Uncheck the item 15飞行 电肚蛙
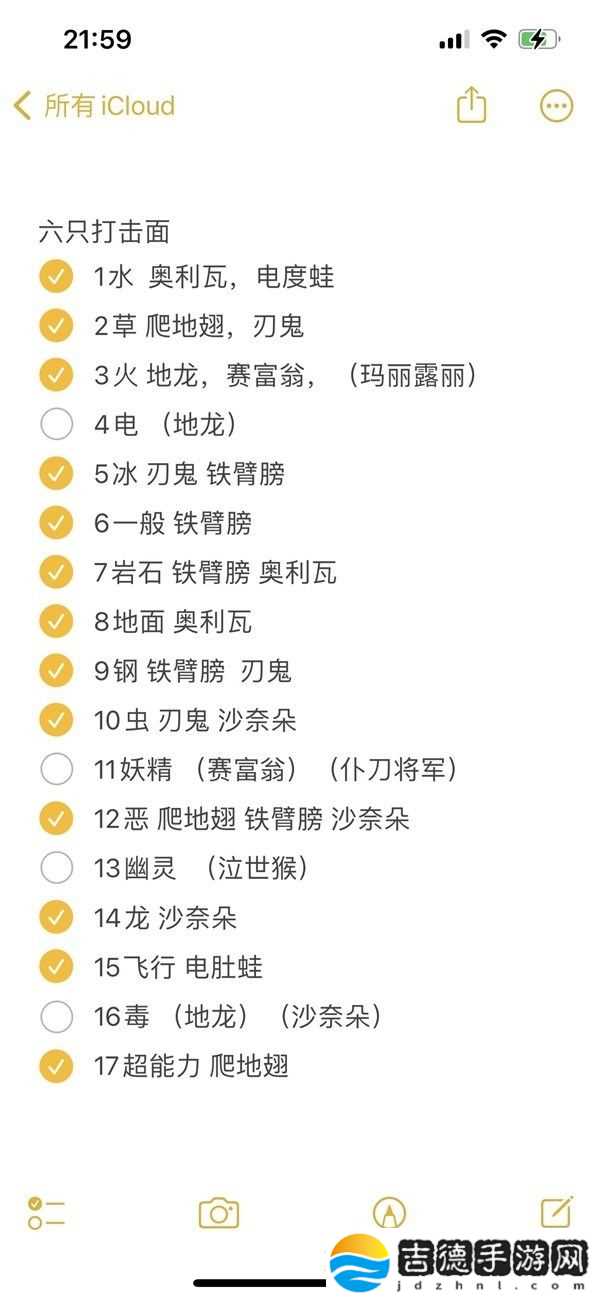Viewport: 600px width, 1298px height. coord(56,966)
